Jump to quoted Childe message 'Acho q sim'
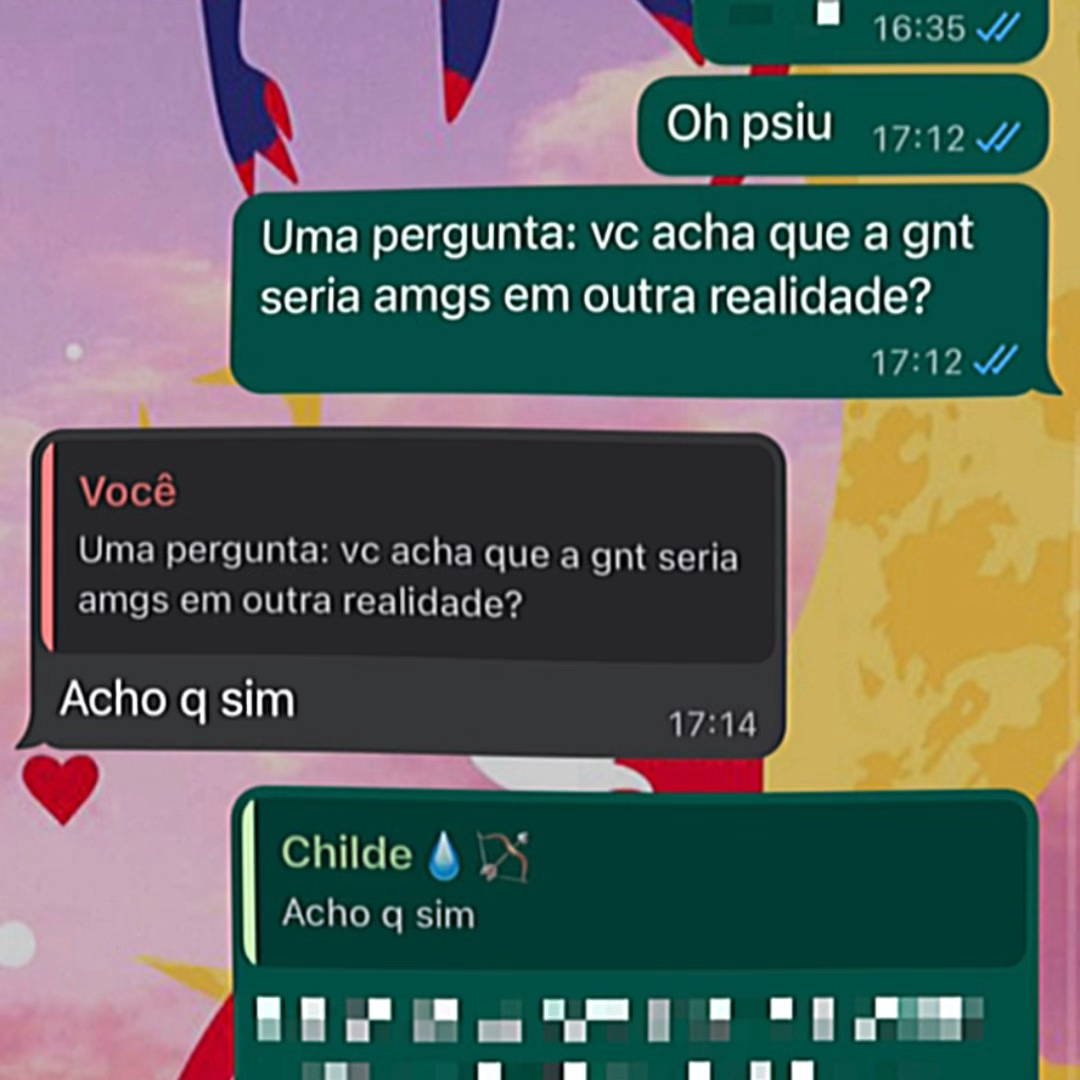Viewport: 1080px width, 1080px height. pyautogui.click(x=636, y=882)
